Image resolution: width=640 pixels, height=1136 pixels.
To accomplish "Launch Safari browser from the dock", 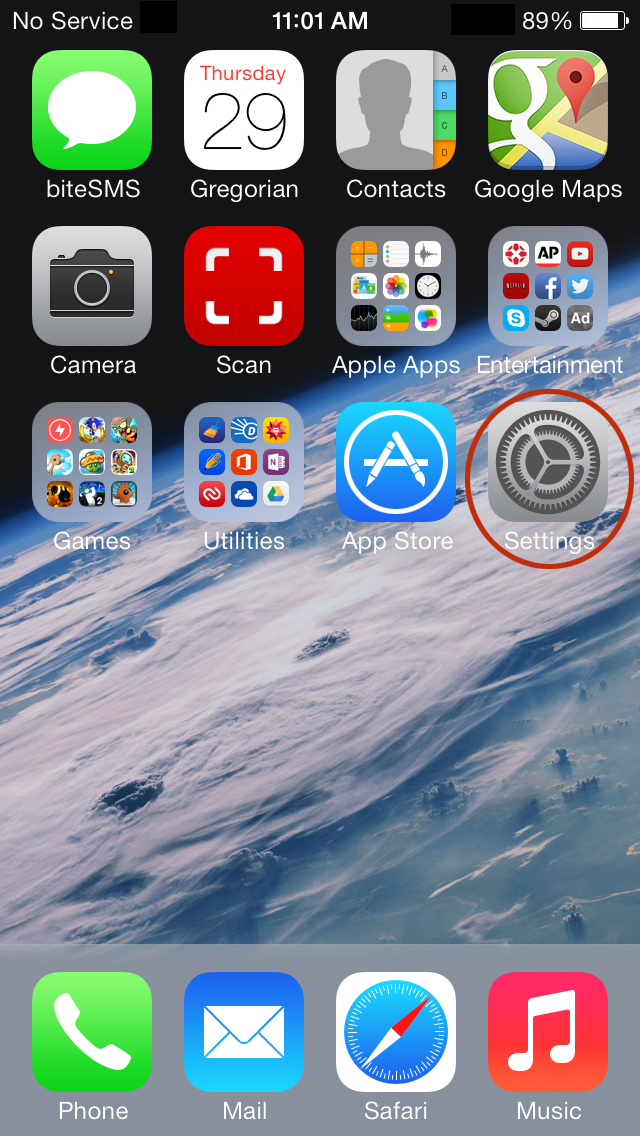I will [x=396, y=1032].
